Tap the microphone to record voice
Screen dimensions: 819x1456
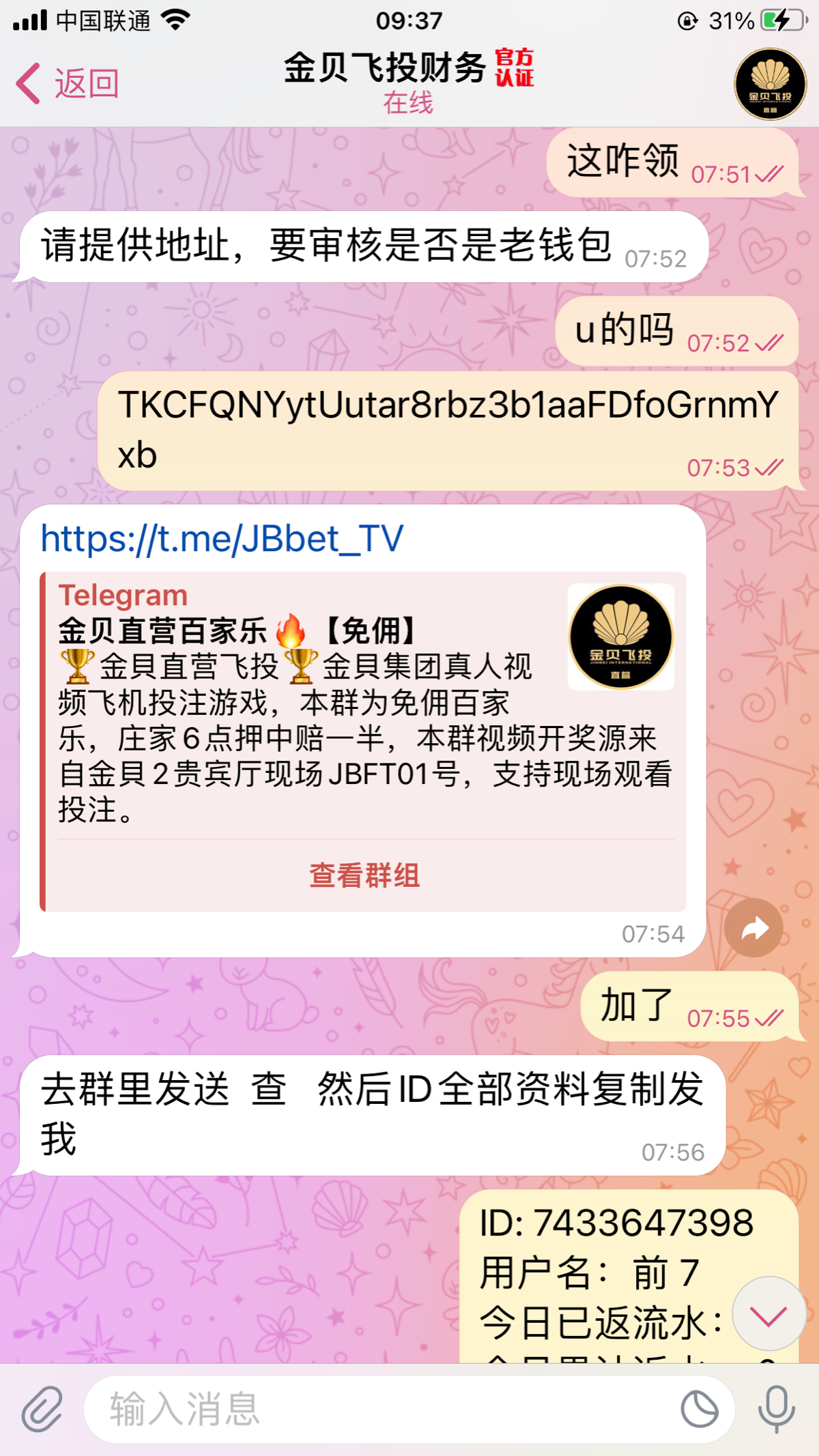click(777, 1409)
